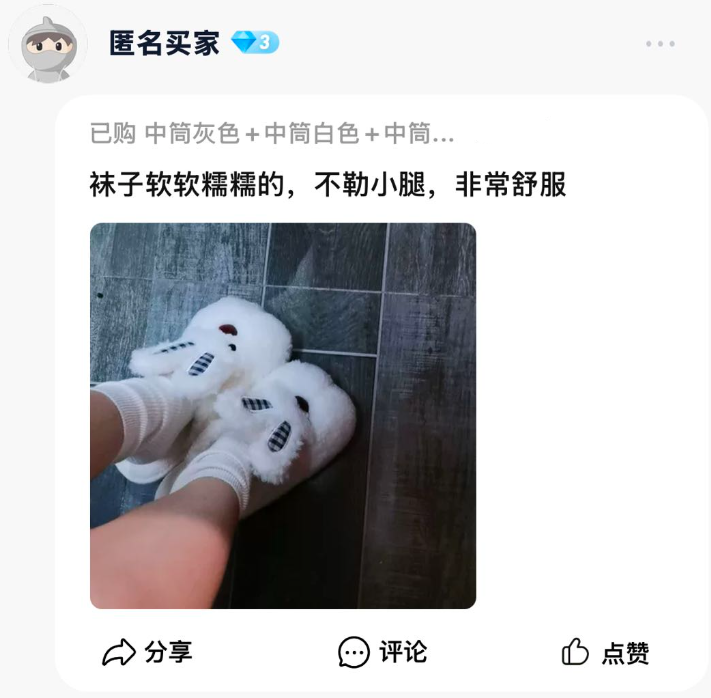This screenshot has width=711, height=698.
Task: Open the three-dot overflow menu
Action: pos(660,44)
